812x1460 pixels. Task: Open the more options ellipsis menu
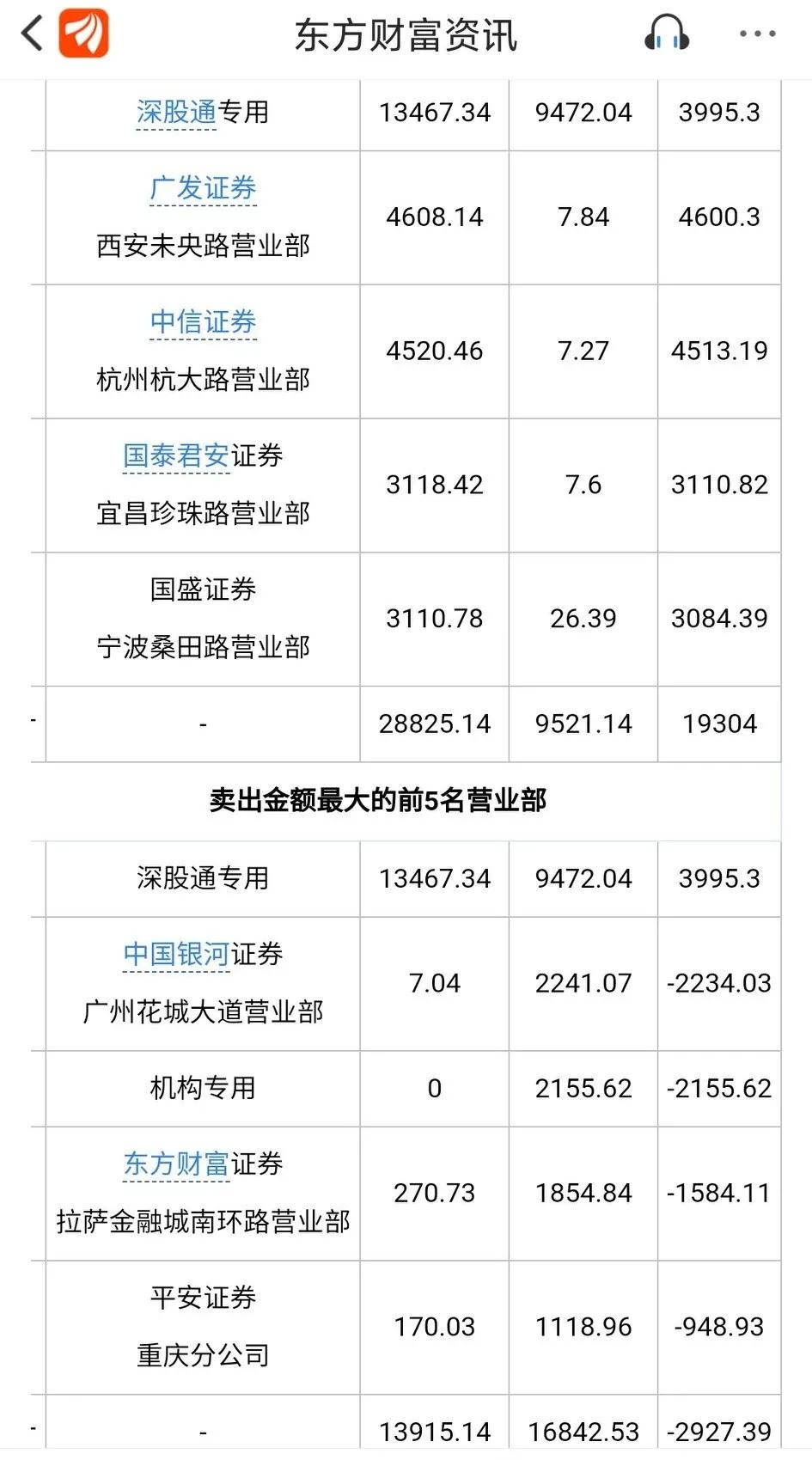tap(754, 32)
